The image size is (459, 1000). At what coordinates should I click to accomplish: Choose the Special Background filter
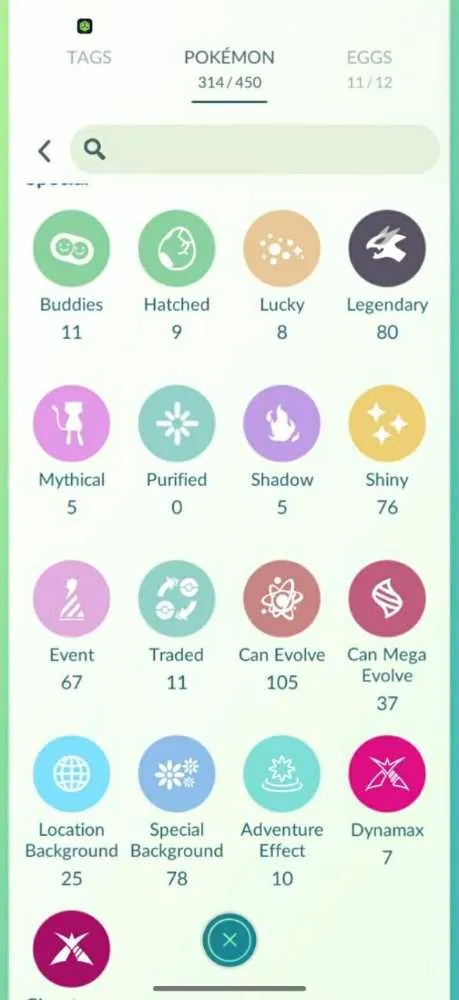tap(177, 774)
